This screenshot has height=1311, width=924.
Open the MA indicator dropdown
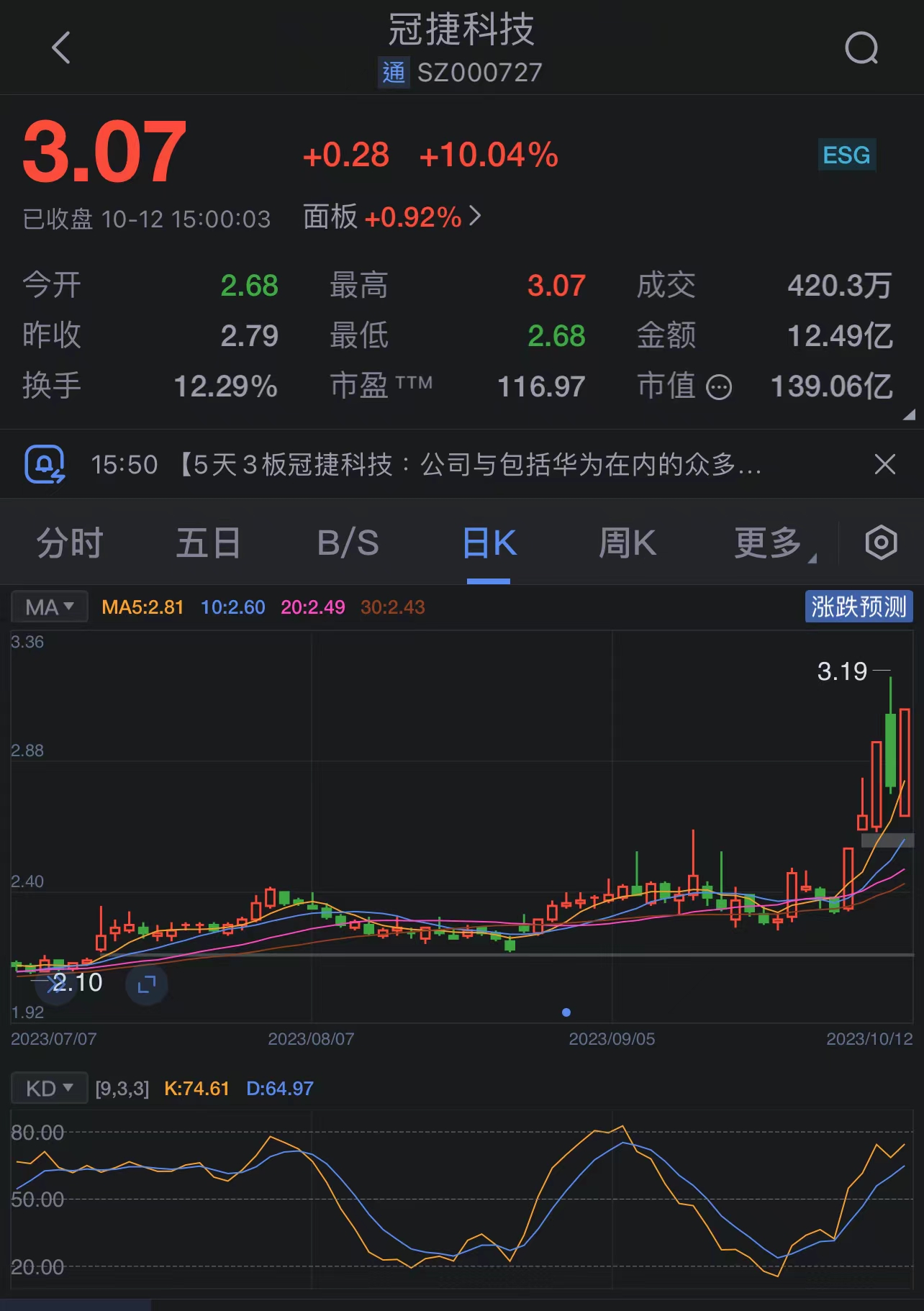click(x=49, y=607)
